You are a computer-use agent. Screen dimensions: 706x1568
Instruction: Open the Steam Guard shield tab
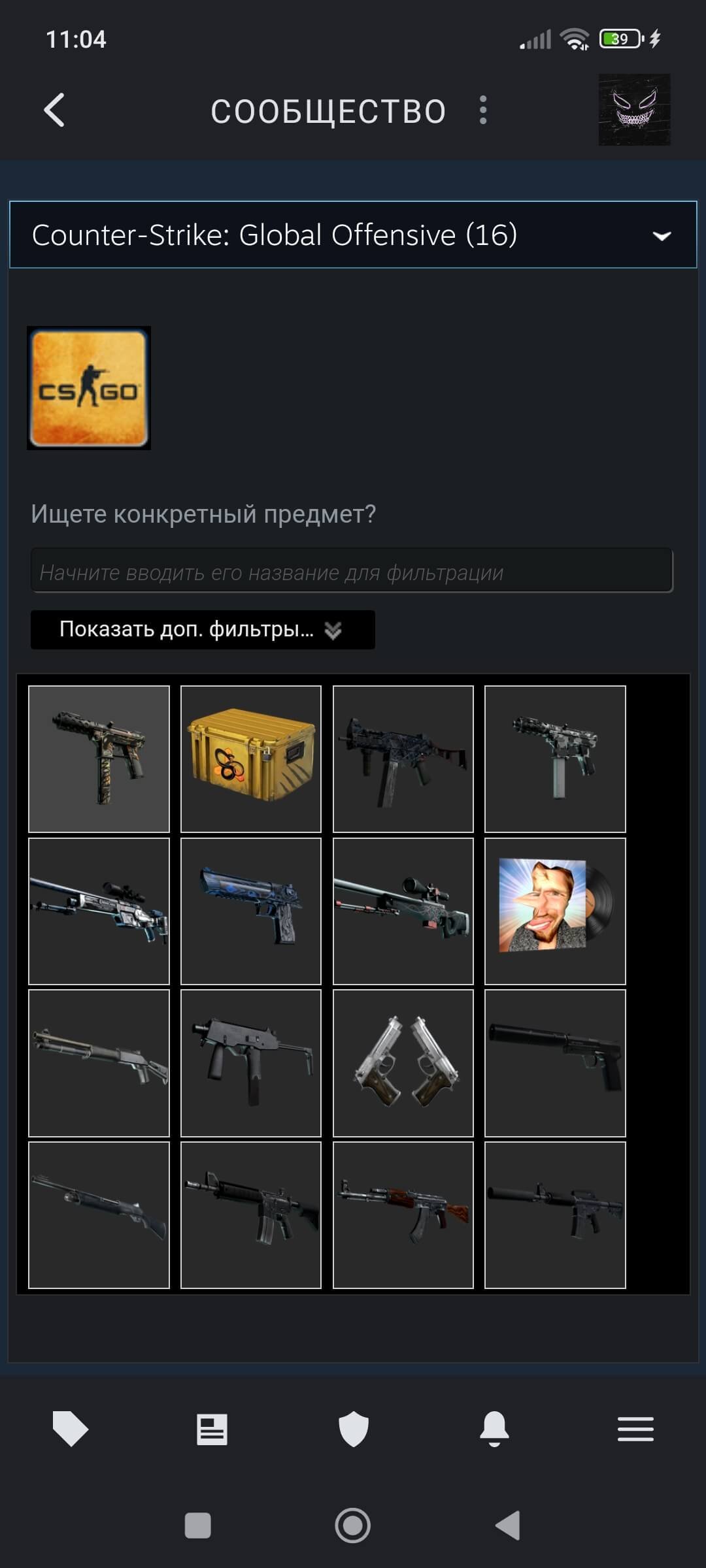(354, 1429)
